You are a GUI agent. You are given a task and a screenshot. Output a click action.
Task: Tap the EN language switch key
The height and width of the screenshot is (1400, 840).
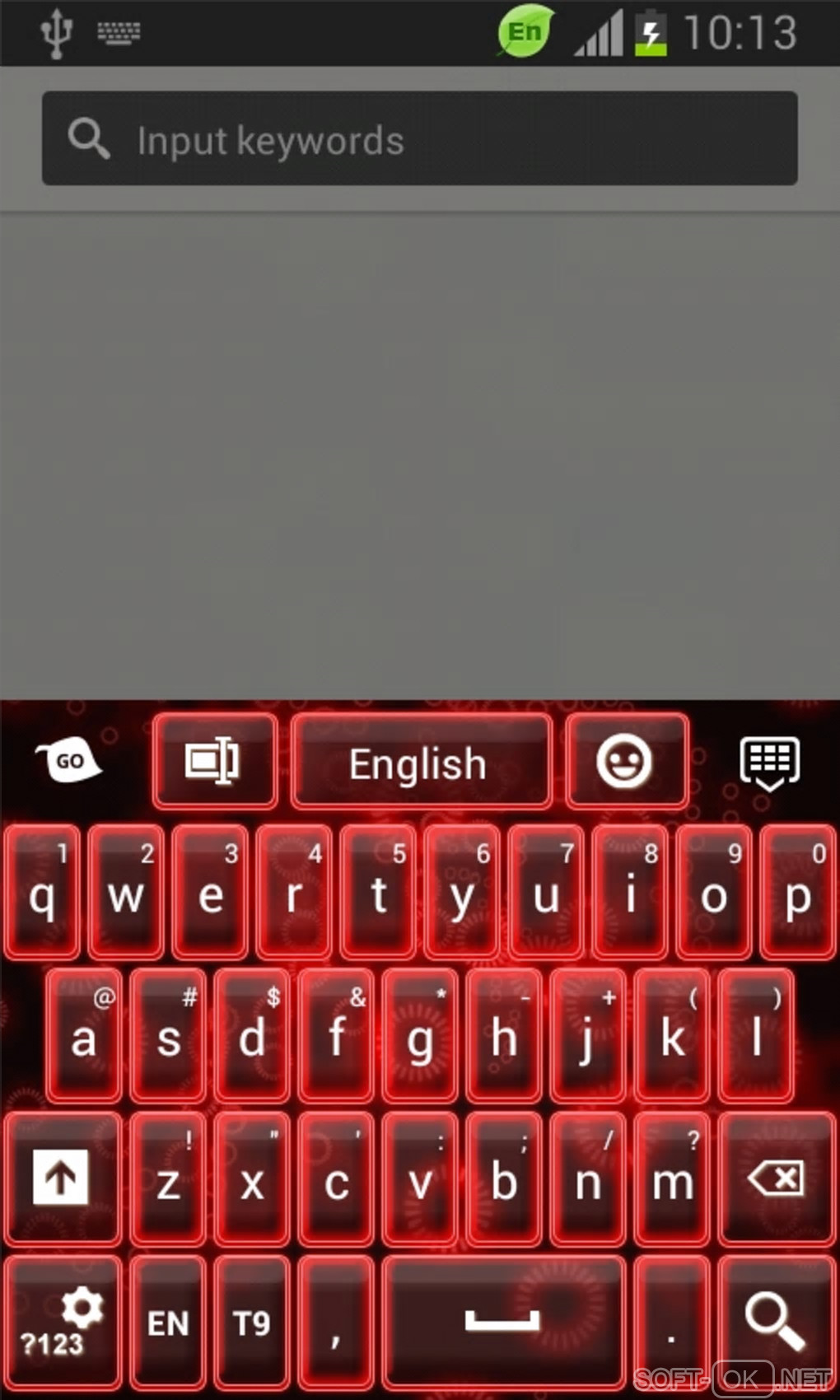168,1323
